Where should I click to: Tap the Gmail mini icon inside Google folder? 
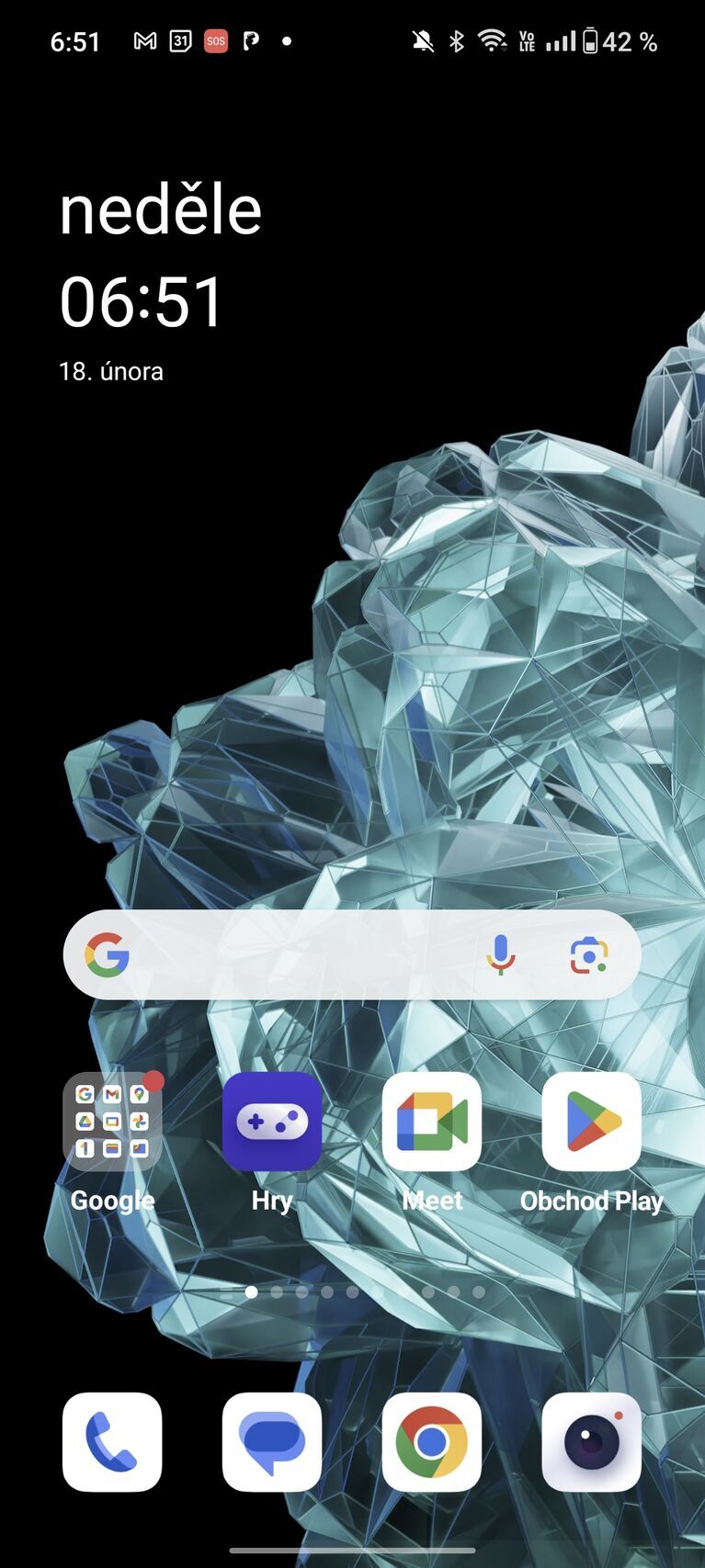[x=111, y=1095]
